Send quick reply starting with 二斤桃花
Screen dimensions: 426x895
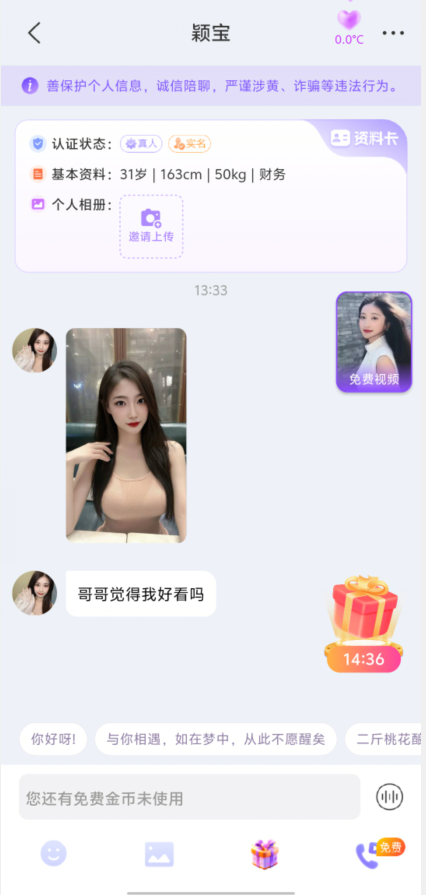coord(385,739)
